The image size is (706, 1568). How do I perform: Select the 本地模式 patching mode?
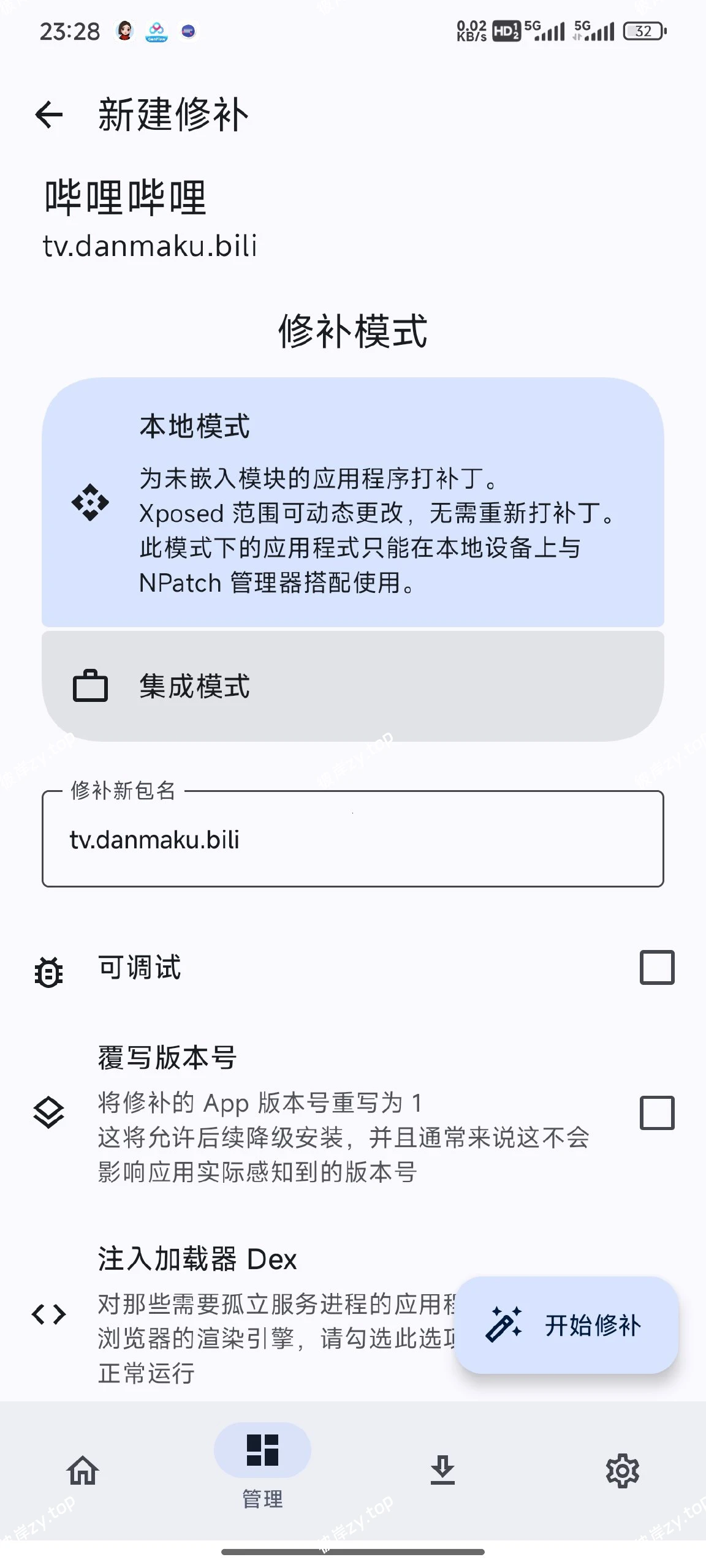(x=353, y=502)
